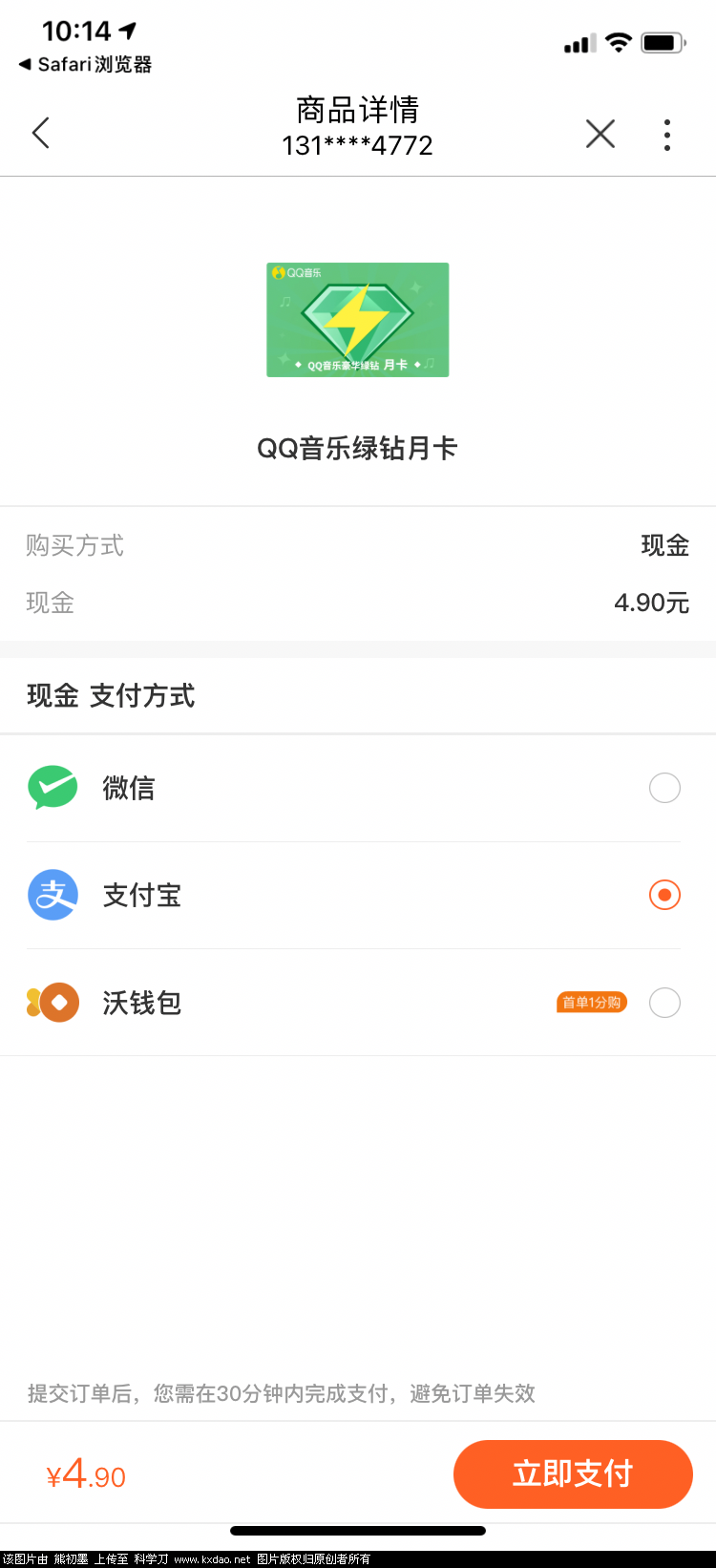Open the 现金 amount row details
Viewport: 716px width, 1568px height.
point(358,603)
